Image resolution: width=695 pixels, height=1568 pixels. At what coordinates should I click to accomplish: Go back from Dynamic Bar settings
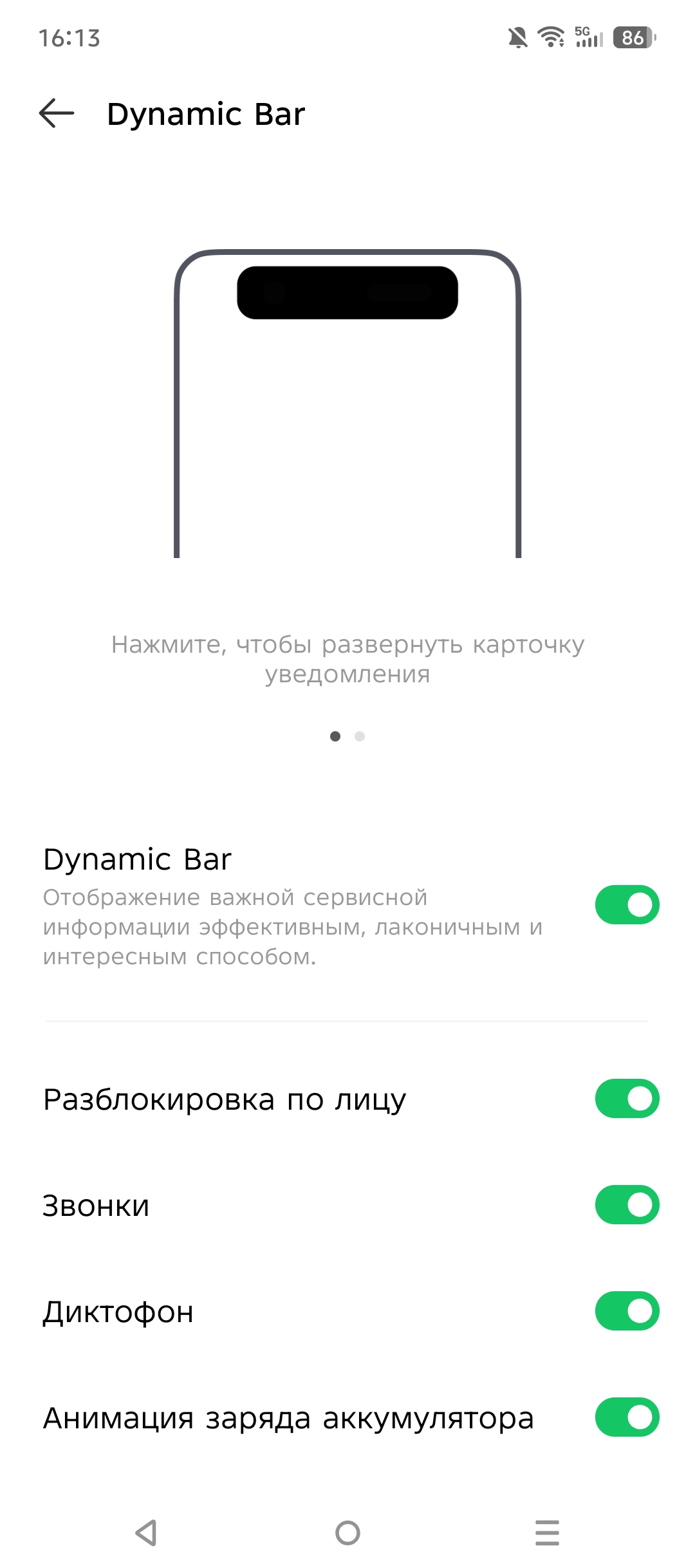tap(57, 114)
